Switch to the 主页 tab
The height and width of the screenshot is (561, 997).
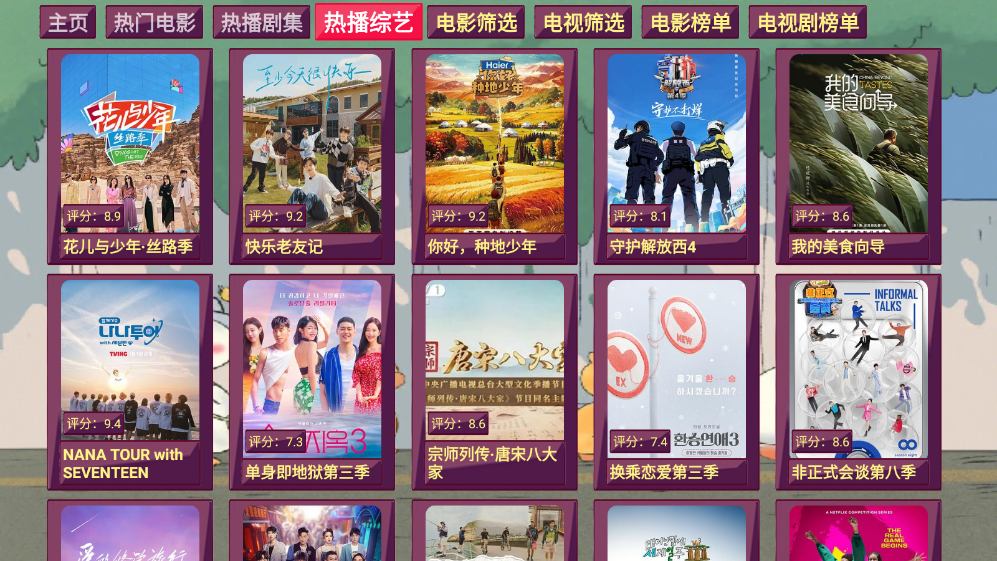68,22
